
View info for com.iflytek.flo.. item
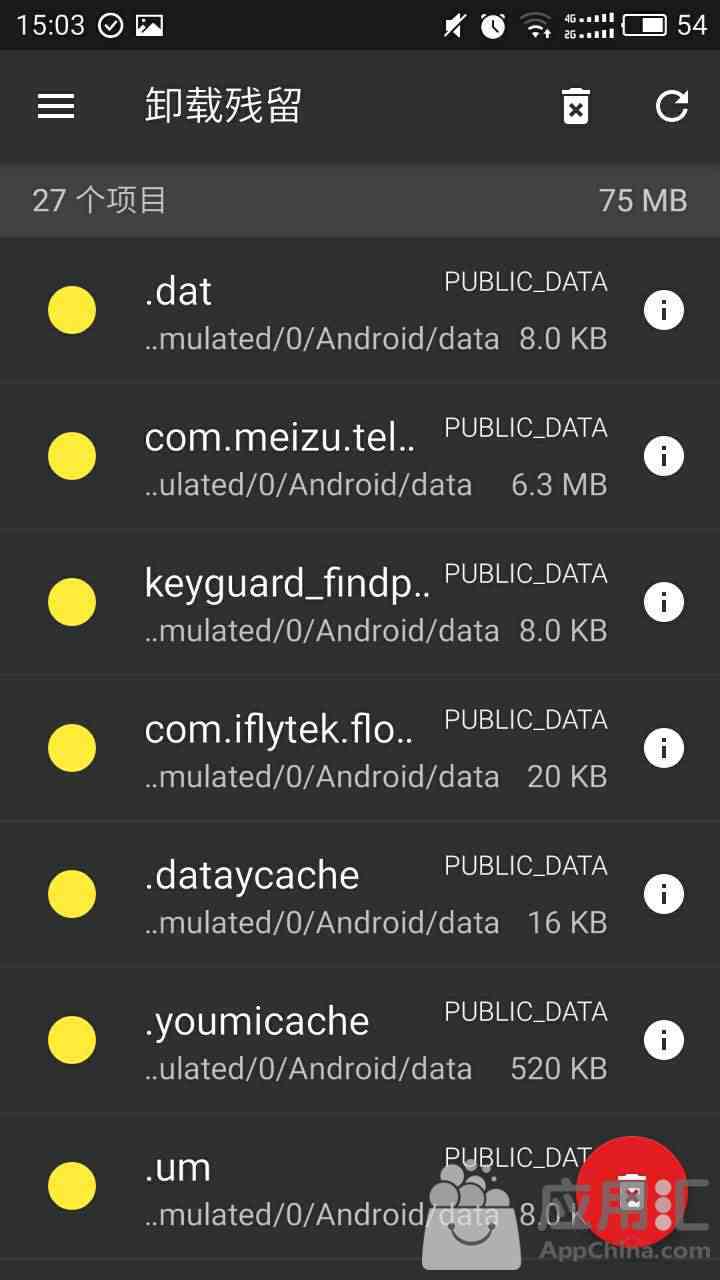pos(664,748)
